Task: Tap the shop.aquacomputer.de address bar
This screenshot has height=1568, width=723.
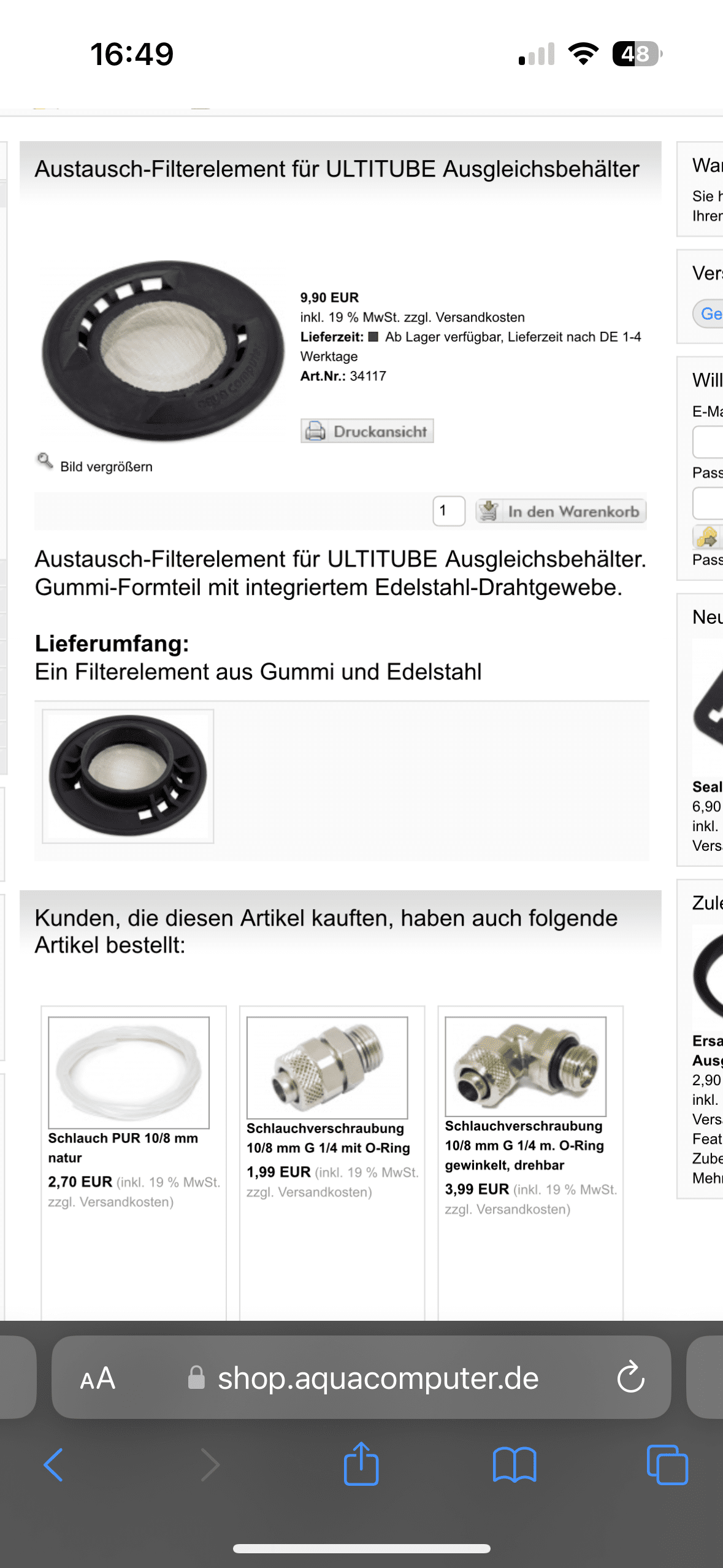Action: (378, 1378)
